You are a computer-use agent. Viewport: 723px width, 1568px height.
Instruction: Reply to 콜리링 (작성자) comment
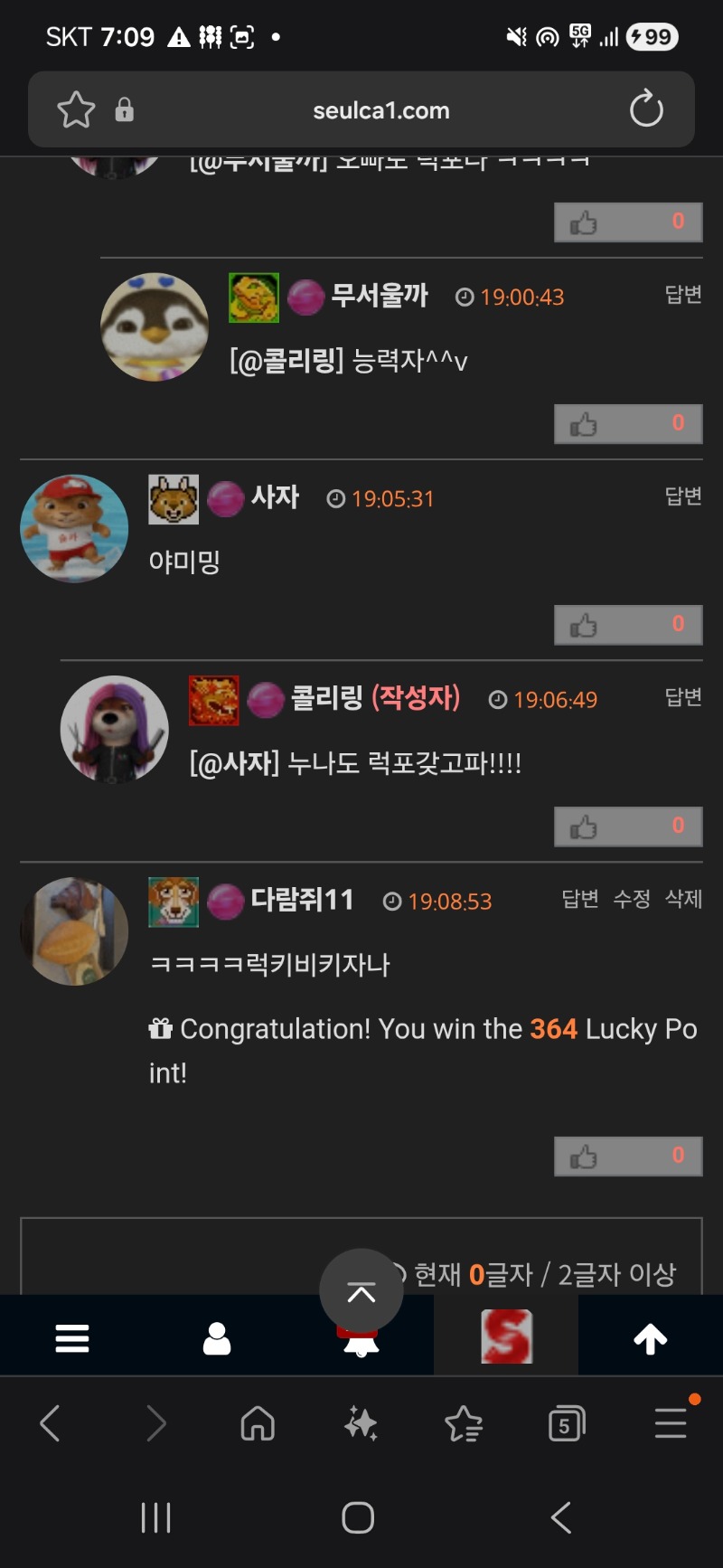(682, 697)
